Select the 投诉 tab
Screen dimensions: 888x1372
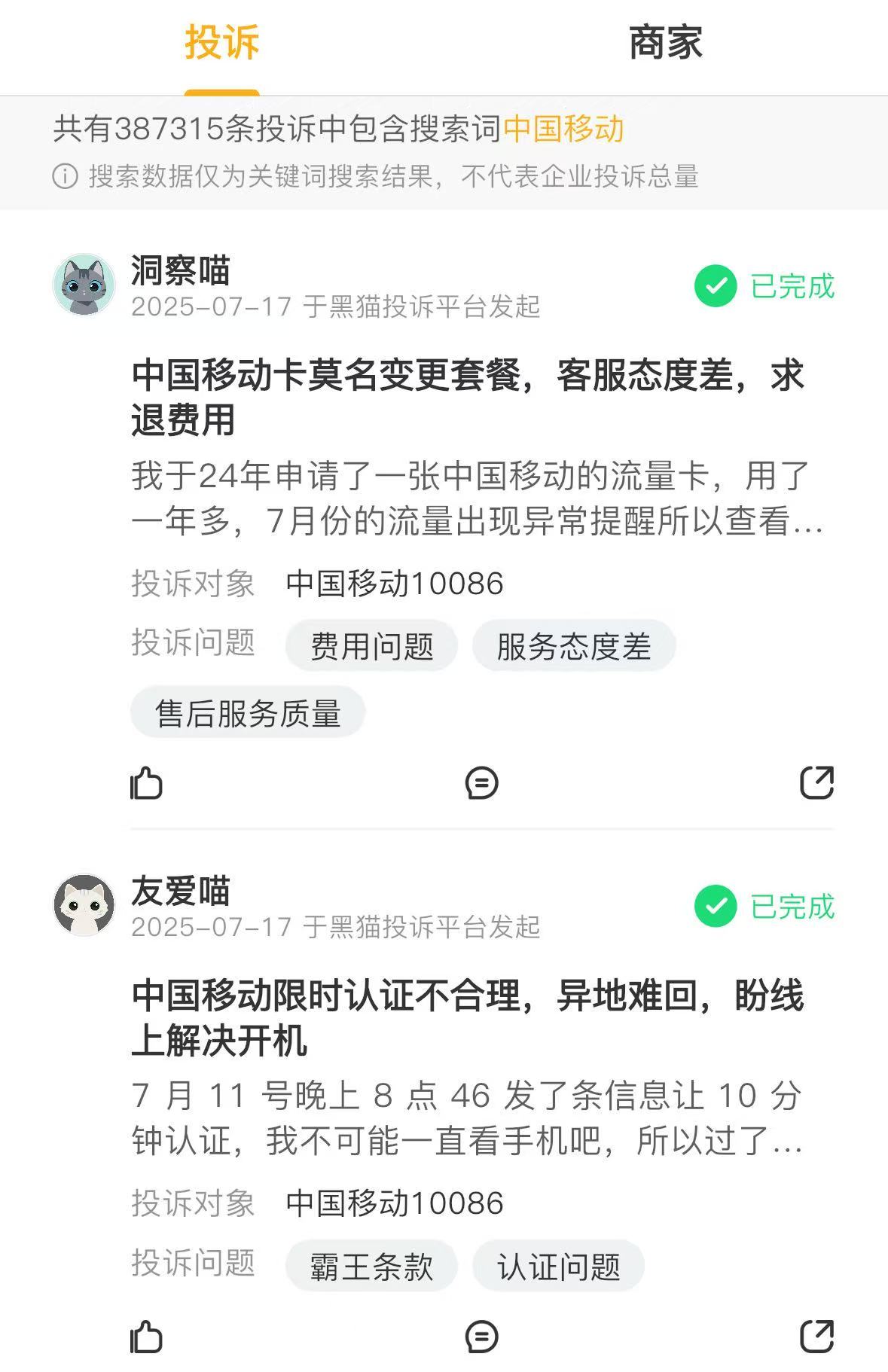[222, 43]
